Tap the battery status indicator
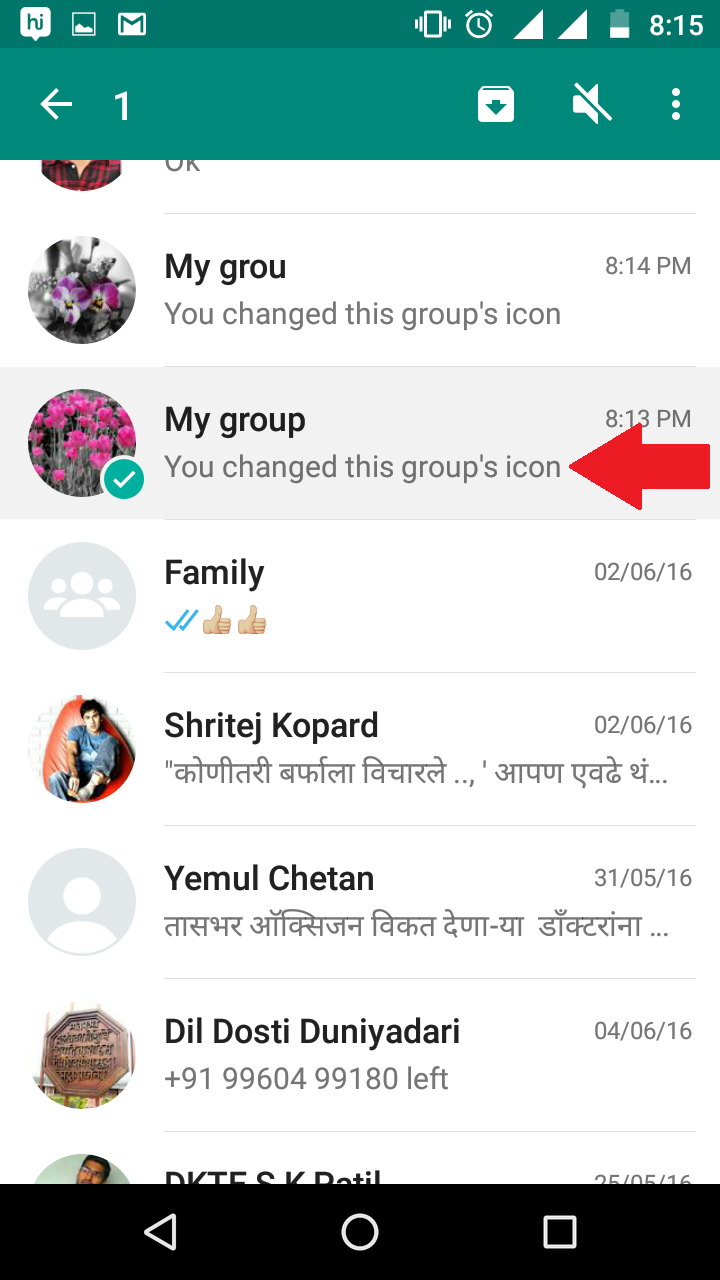 click(622, 23)
